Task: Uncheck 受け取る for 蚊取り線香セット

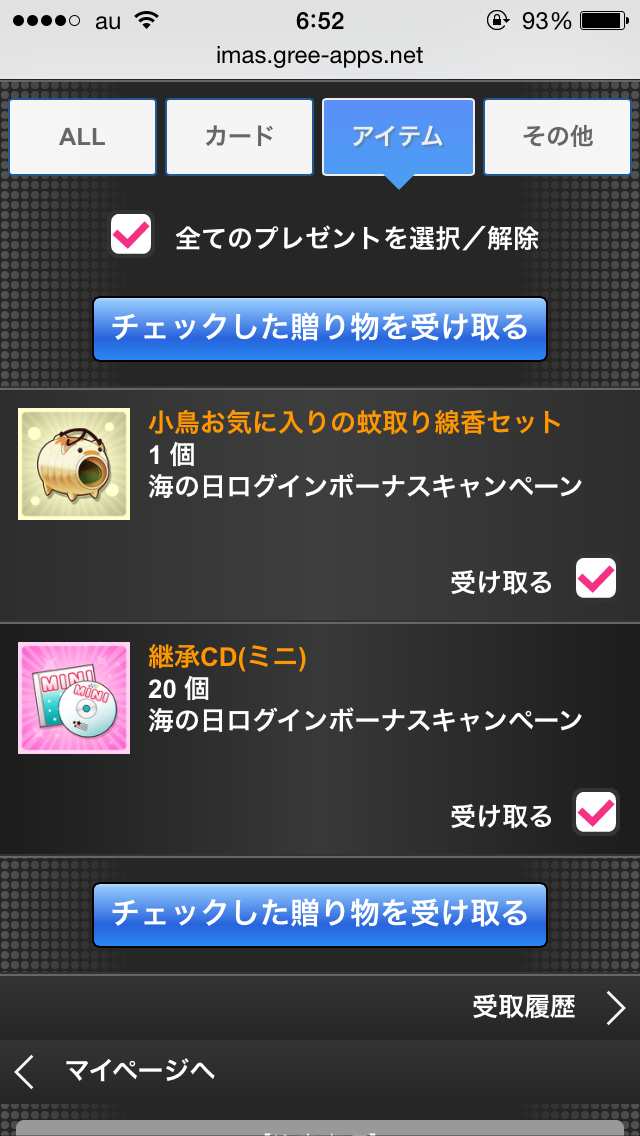Action: coord(596,579)
